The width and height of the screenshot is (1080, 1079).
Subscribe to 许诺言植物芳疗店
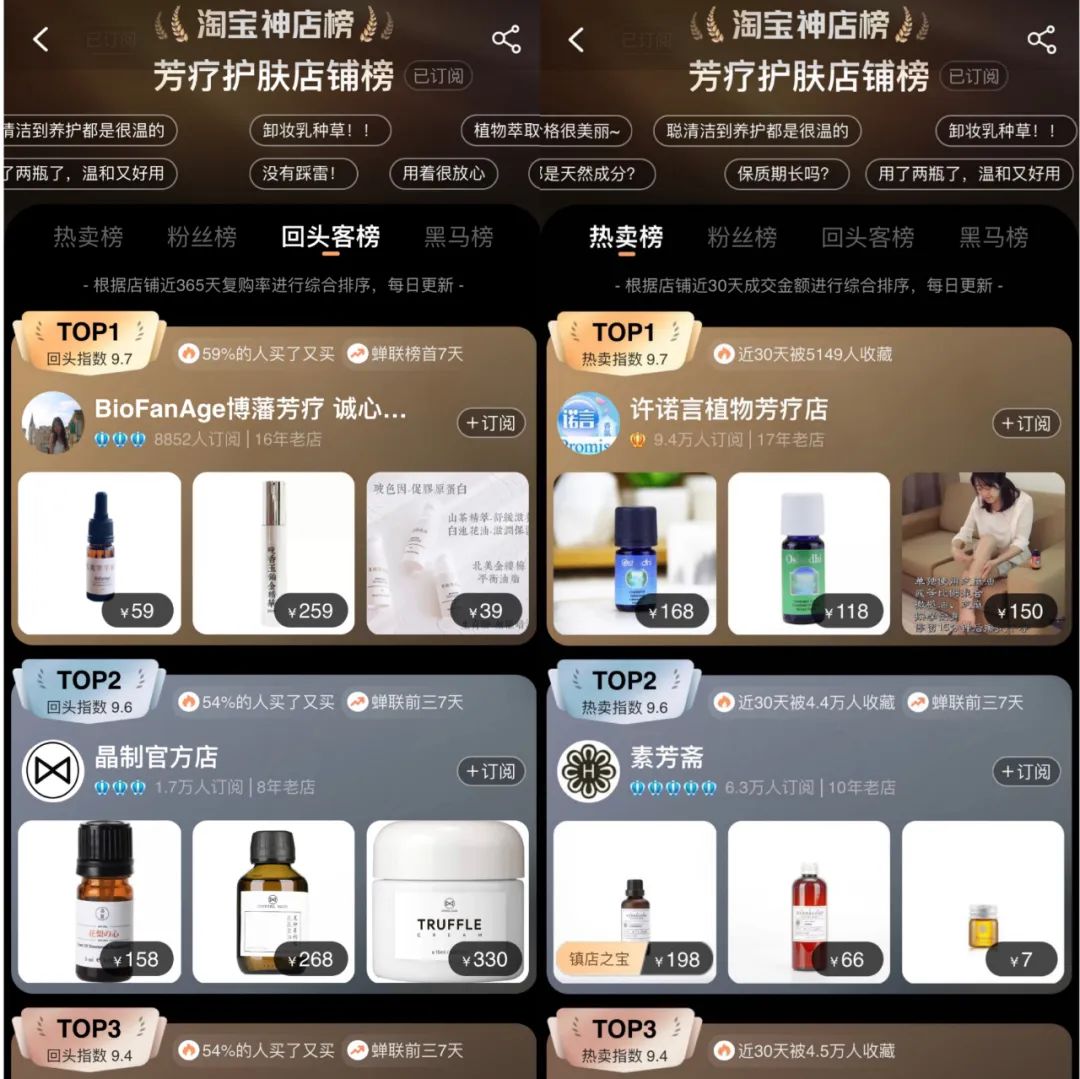tap(1026, 423)
